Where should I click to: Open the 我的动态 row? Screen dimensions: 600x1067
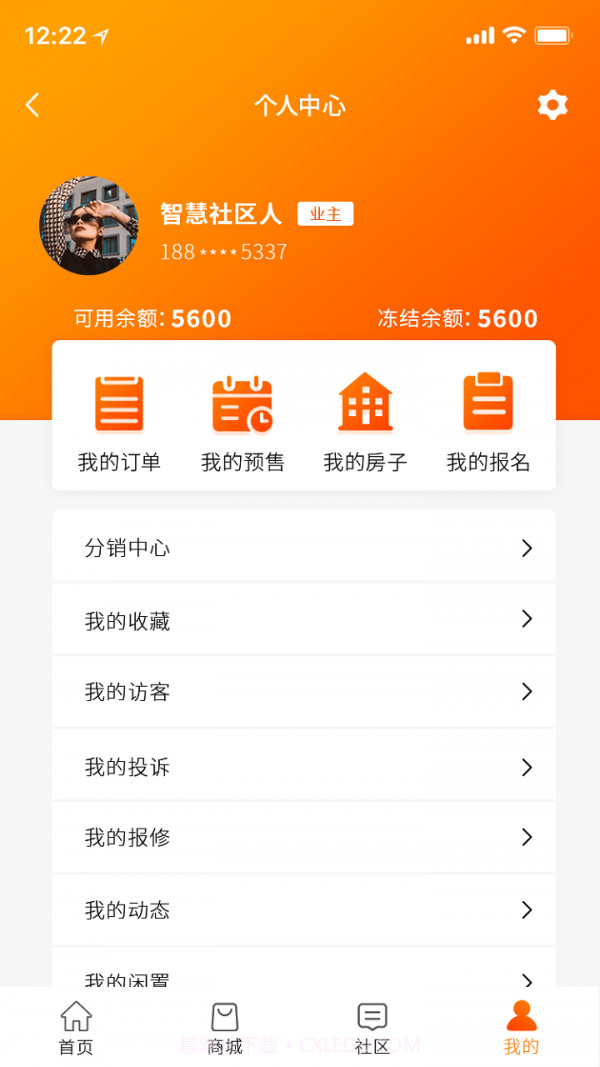tap(303, 910)
